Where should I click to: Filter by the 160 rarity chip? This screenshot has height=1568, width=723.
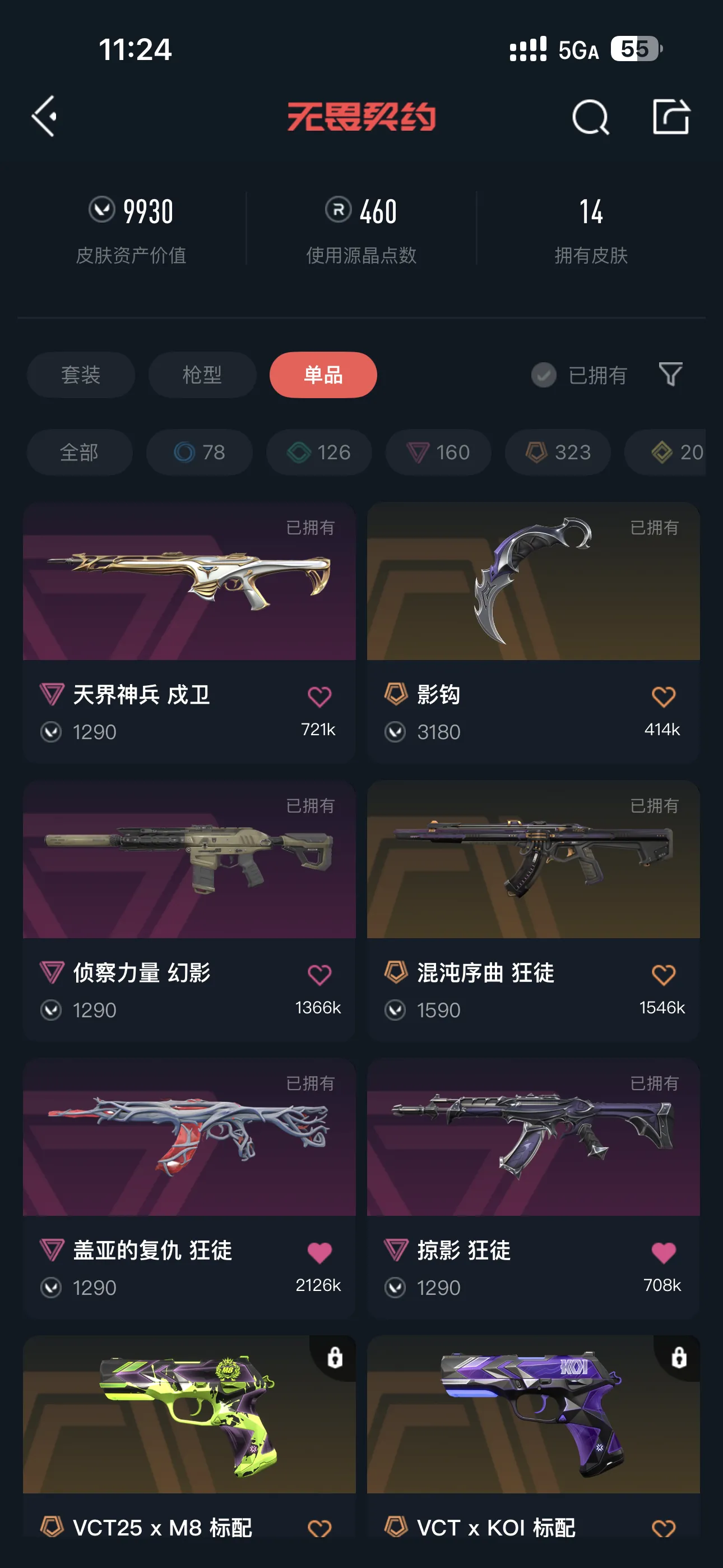438,452
